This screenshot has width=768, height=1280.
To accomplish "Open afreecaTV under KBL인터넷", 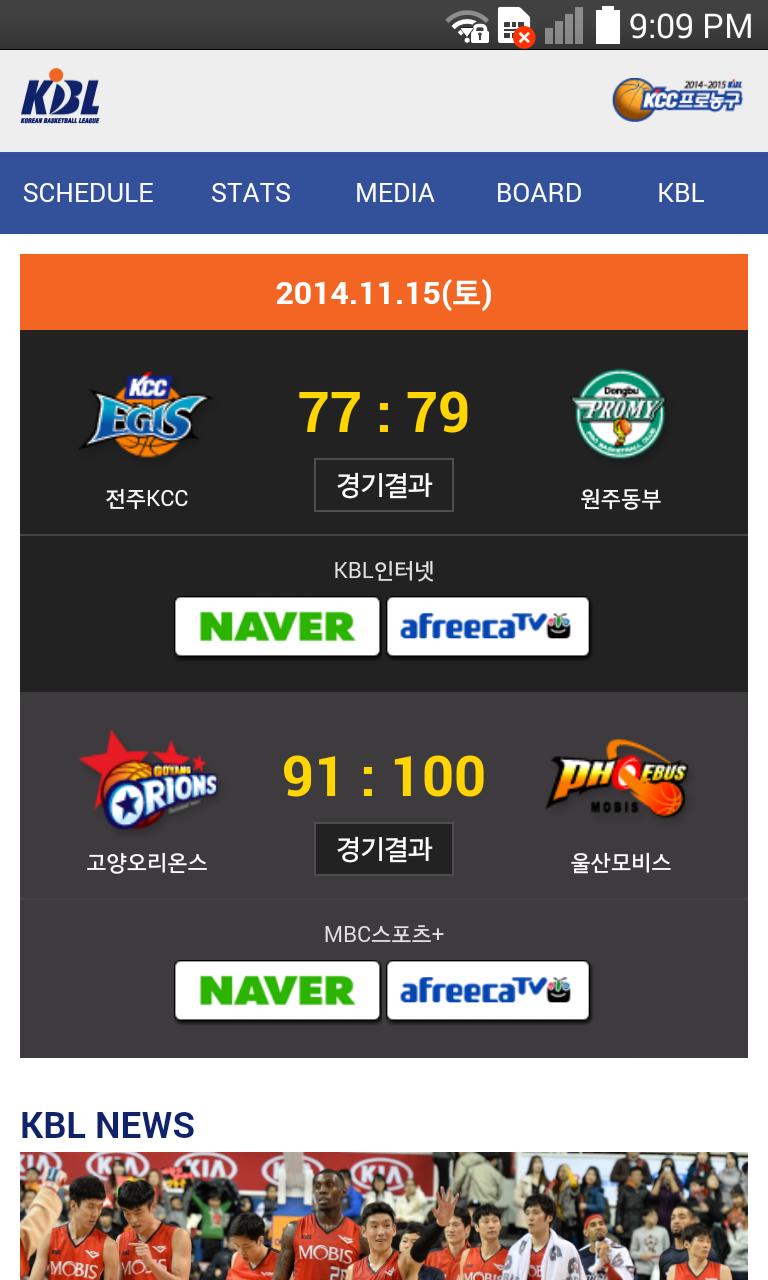I will (487, 627).
